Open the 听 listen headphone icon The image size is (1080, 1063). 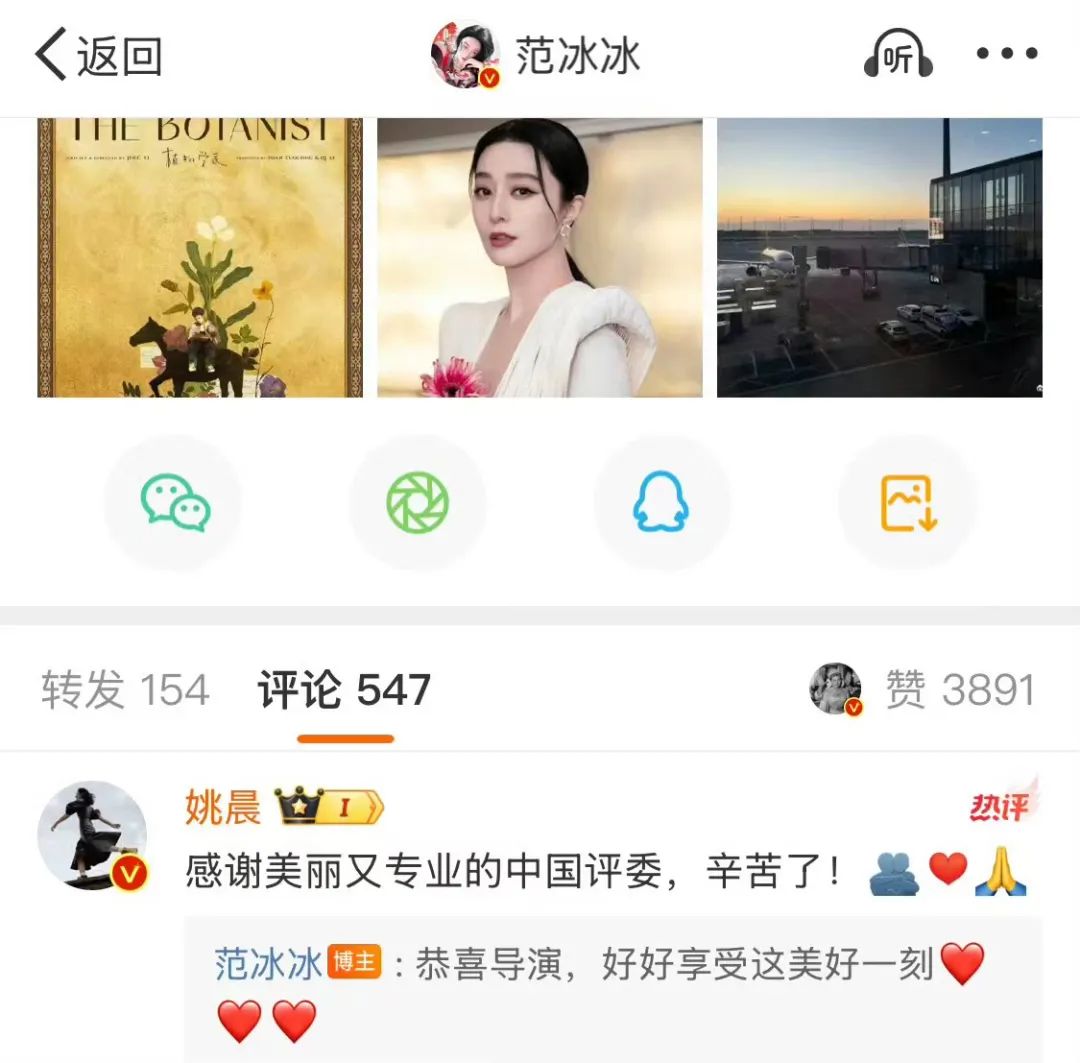[897, 55]
